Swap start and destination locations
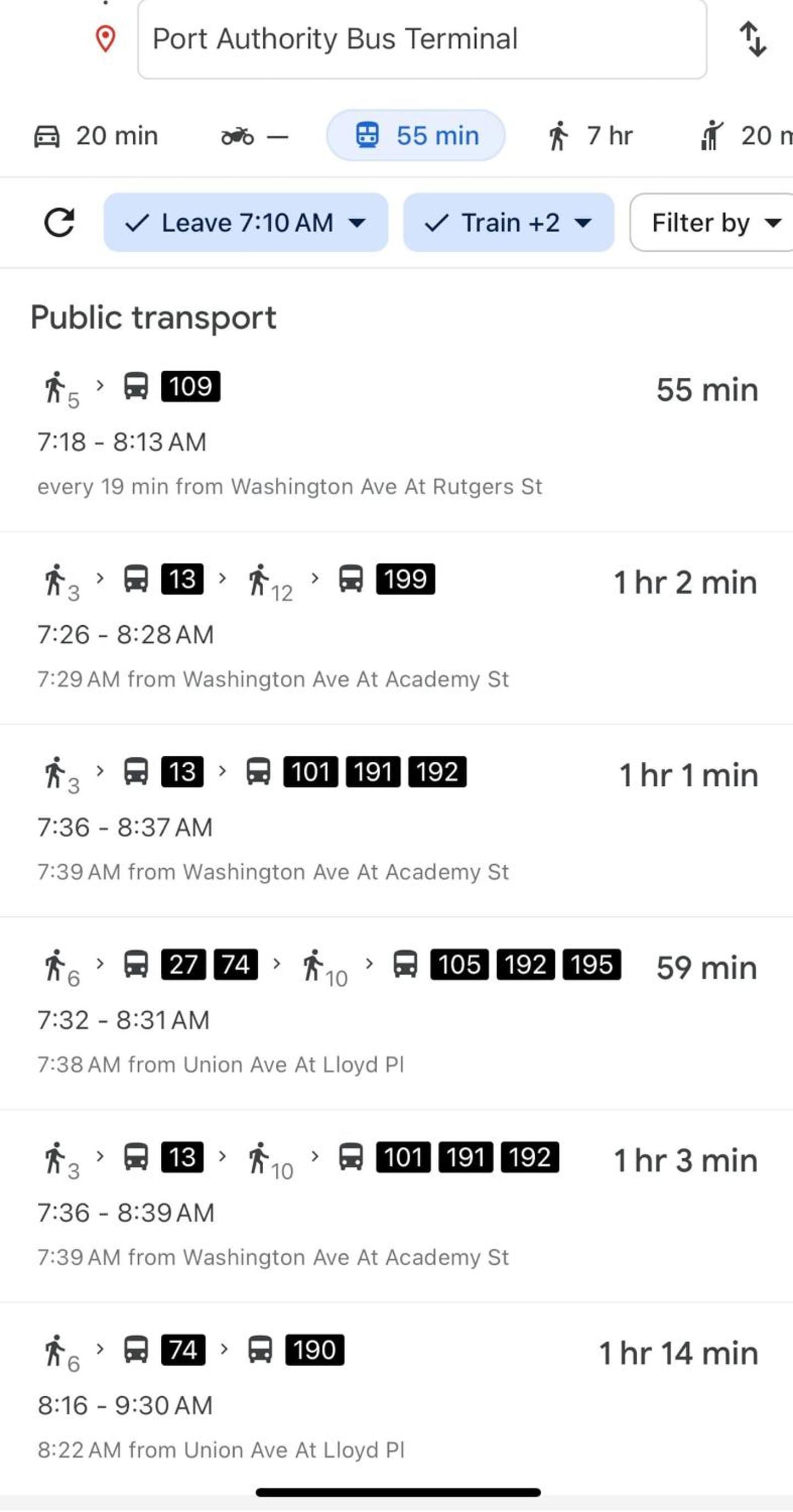Viewport: 793px width, 1512px height. 752,39
